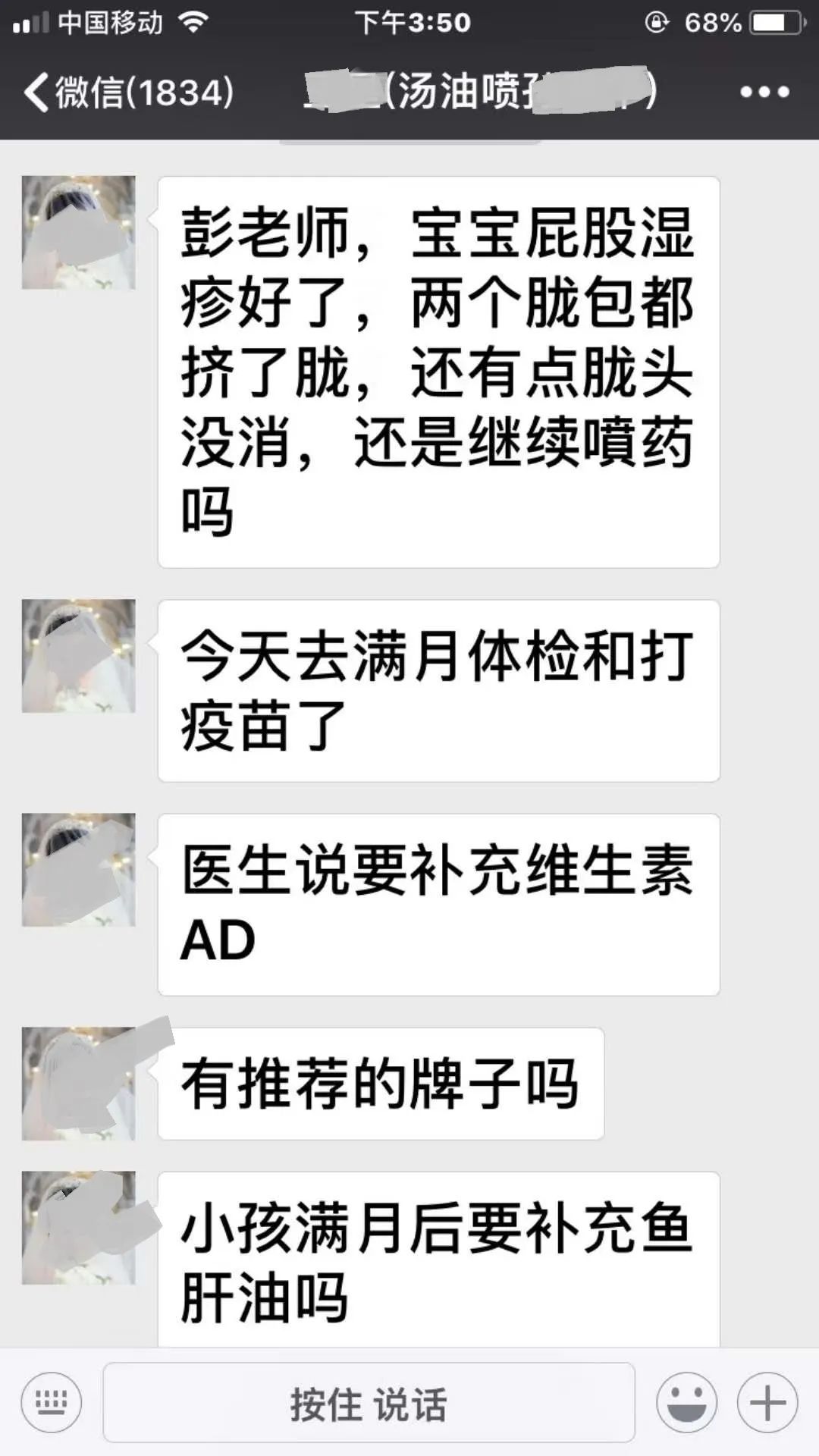Switch voice input to the keyboard
This screenshot has height=1456, width=819.
(52, 1402)
